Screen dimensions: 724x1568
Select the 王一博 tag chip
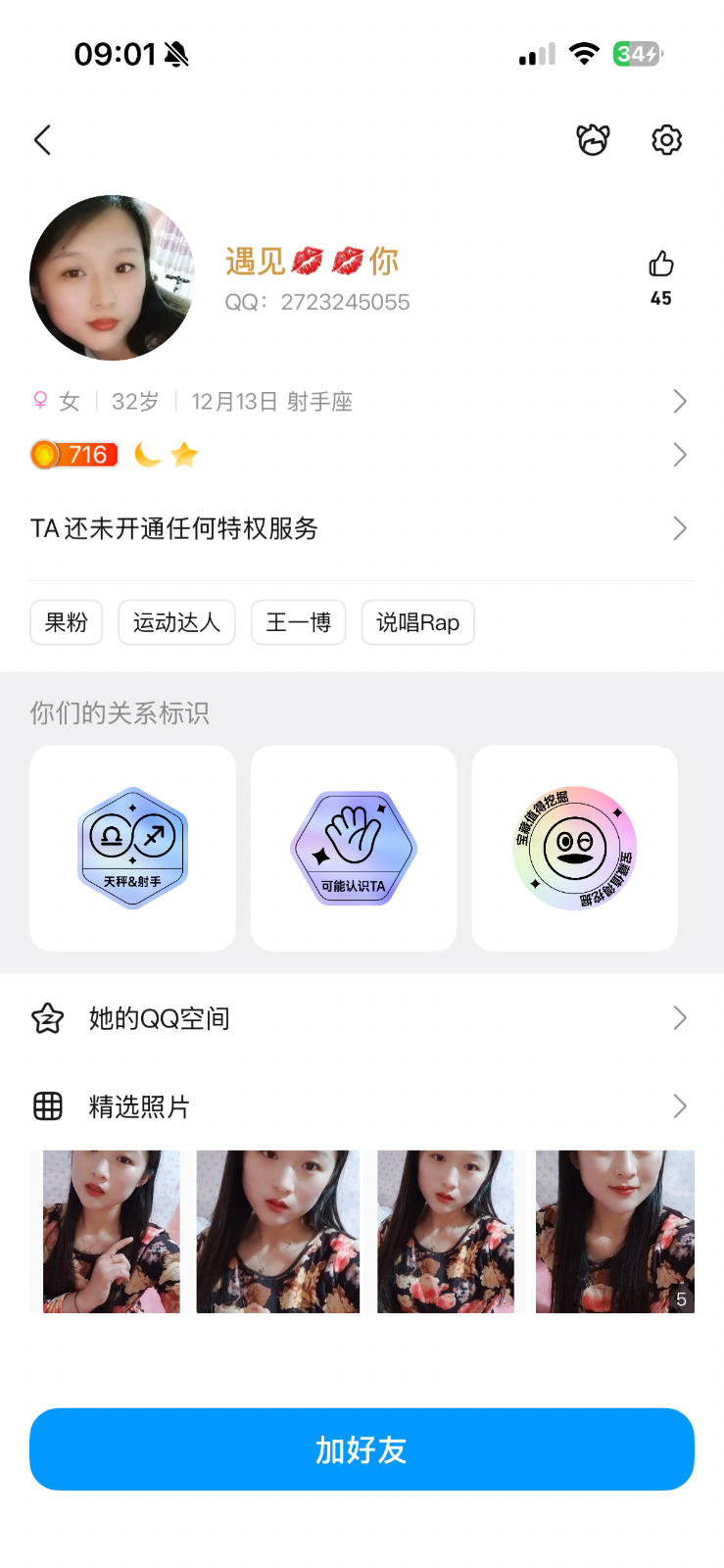299,622
